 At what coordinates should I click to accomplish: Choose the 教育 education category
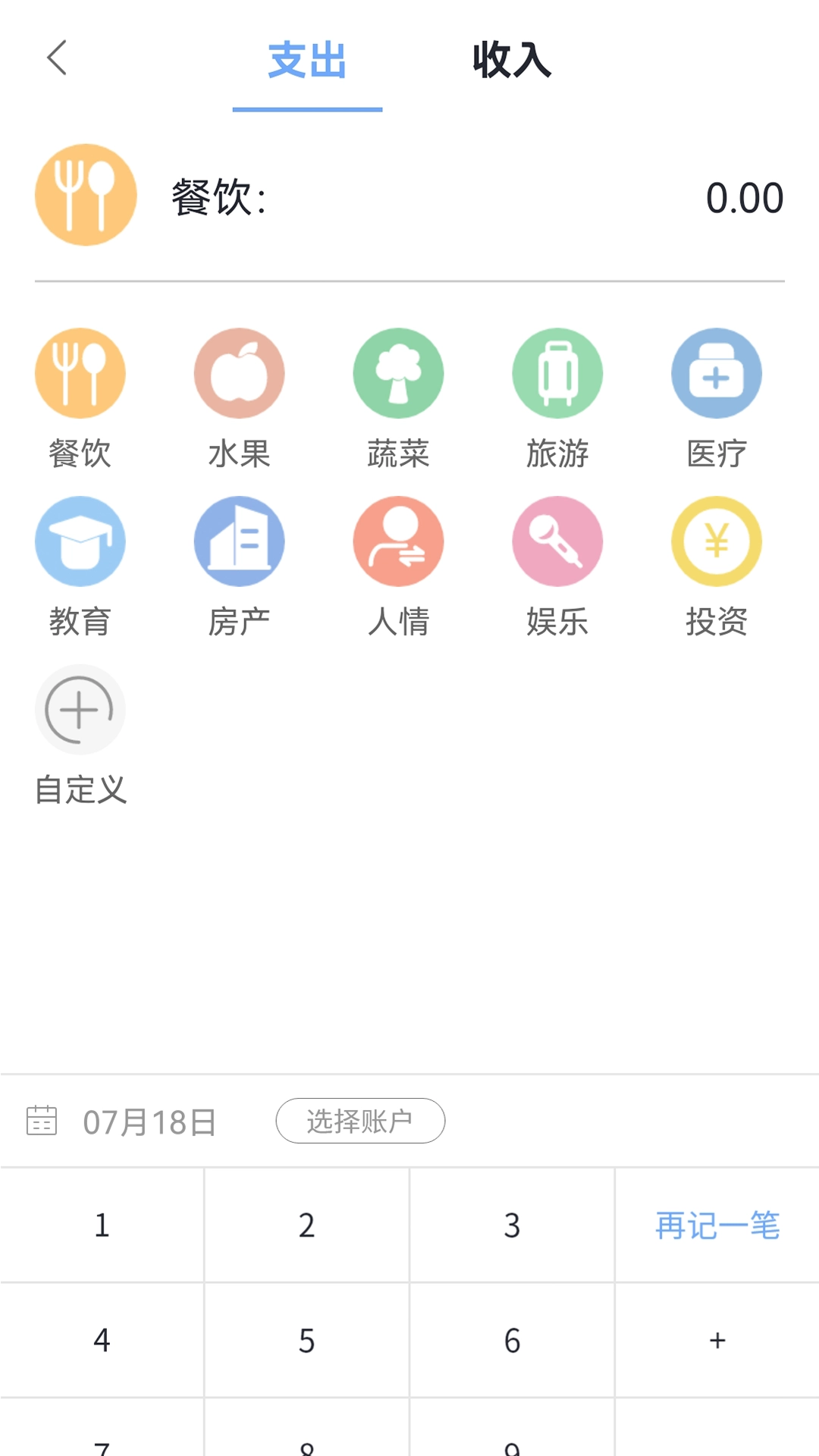80,542
